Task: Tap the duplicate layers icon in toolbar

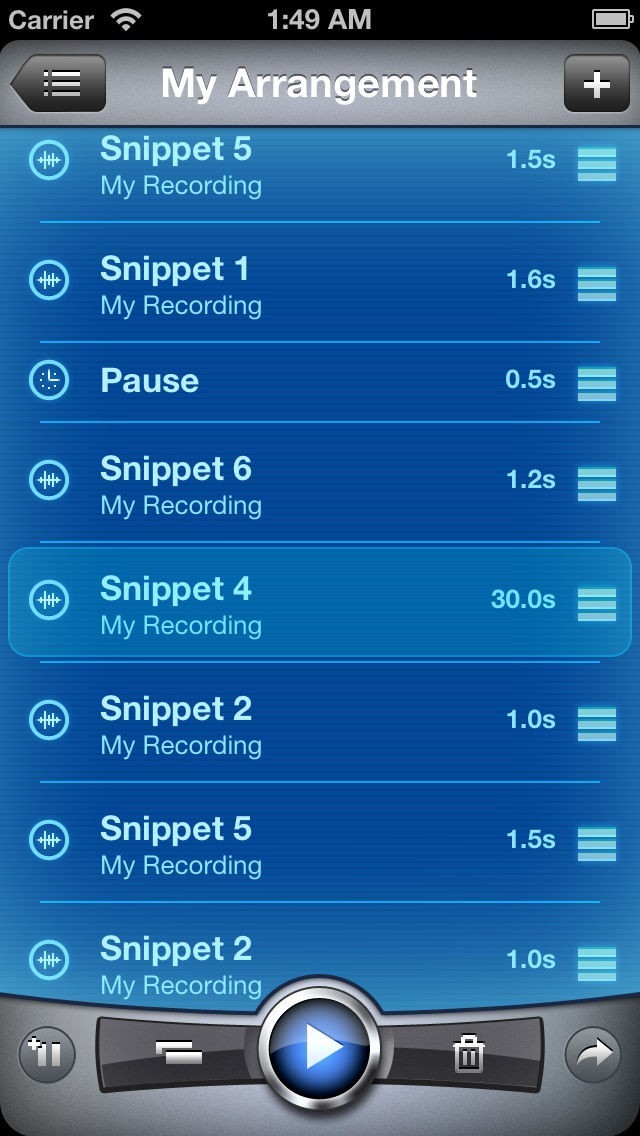Action: [179, 1052]
